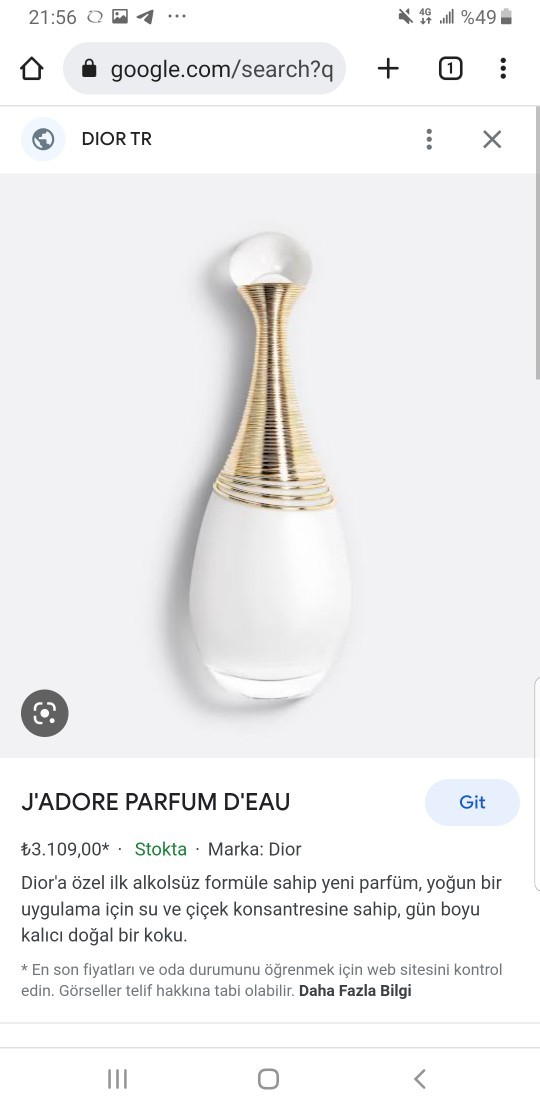Tap the google.com address bar
The height and width of the screenshot is (1110, 540).
click(205, 69)
